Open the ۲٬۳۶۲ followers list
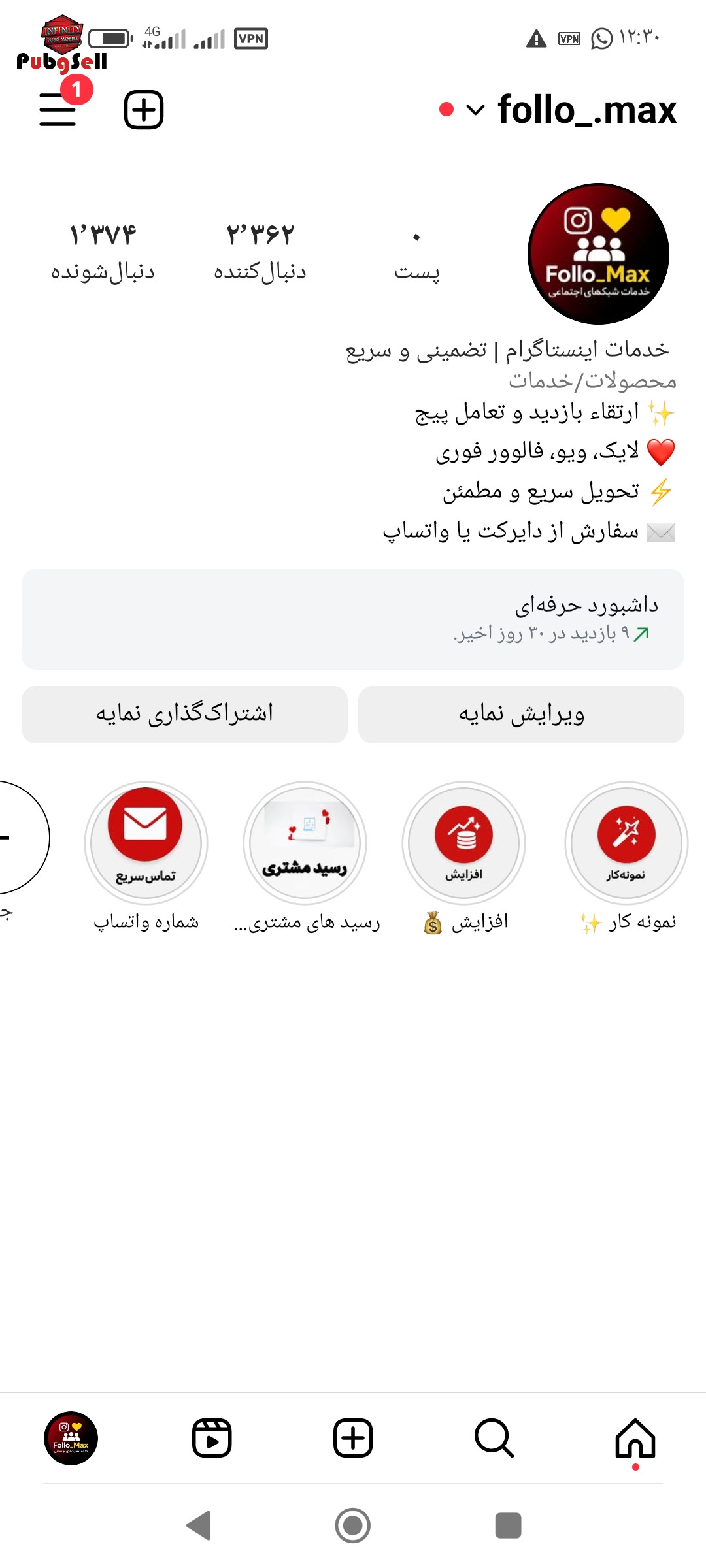Screen dimensions: 706x1568 pyautogui.click(x=260, y=252)
